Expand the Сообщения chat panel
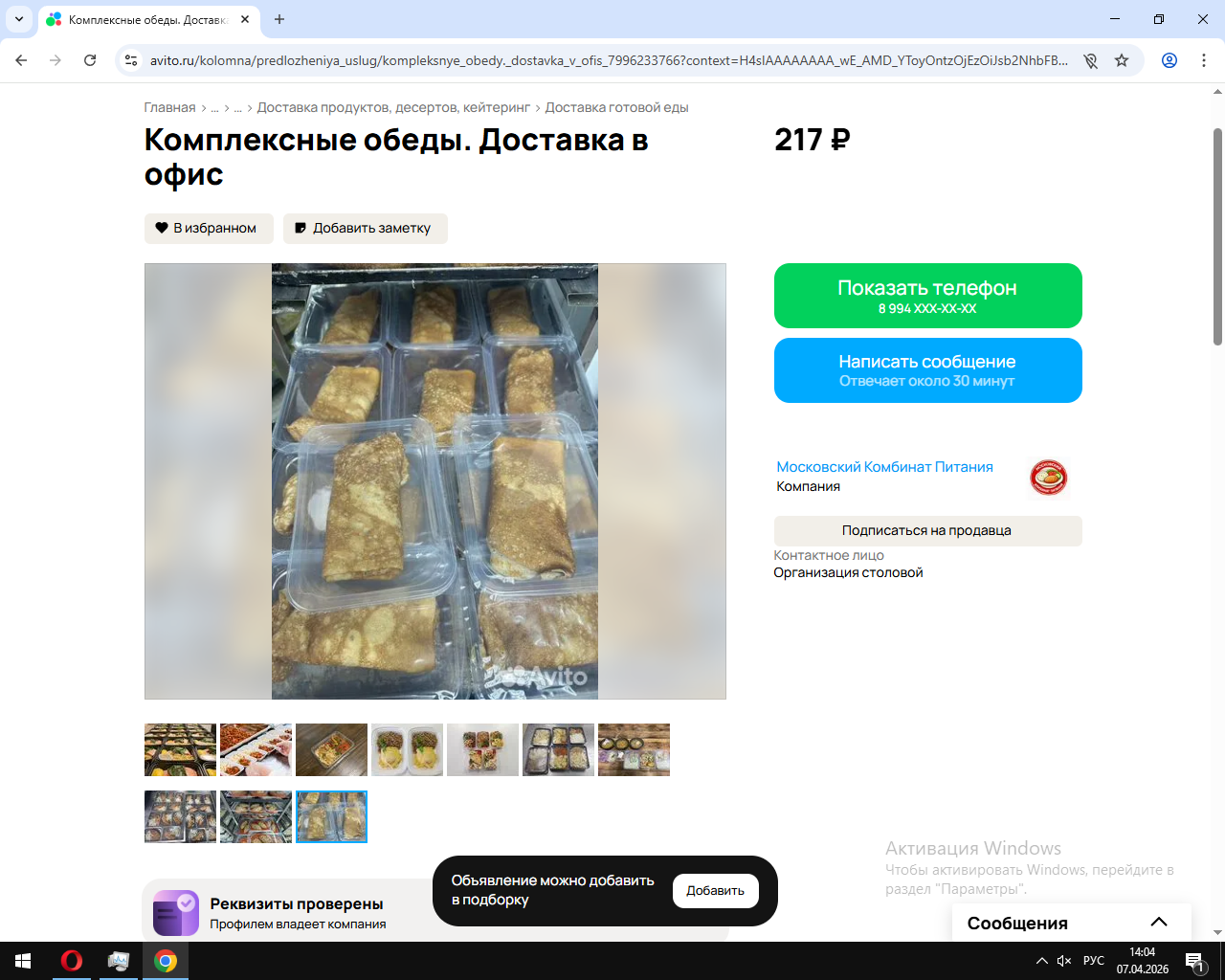 [1158, 923]
